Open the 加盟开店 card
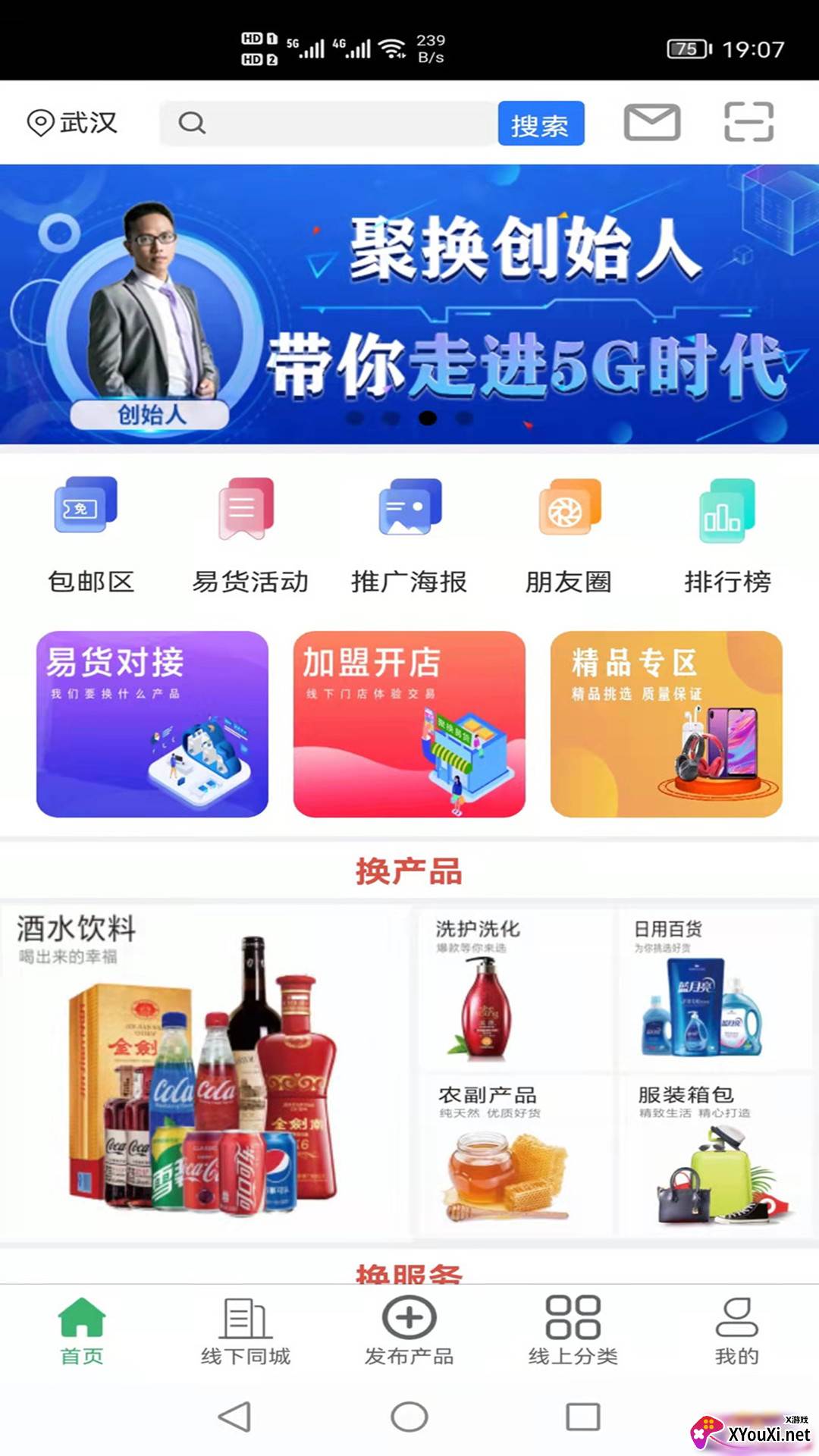This screenshot has width=819, height=1456. click(409, 724)
